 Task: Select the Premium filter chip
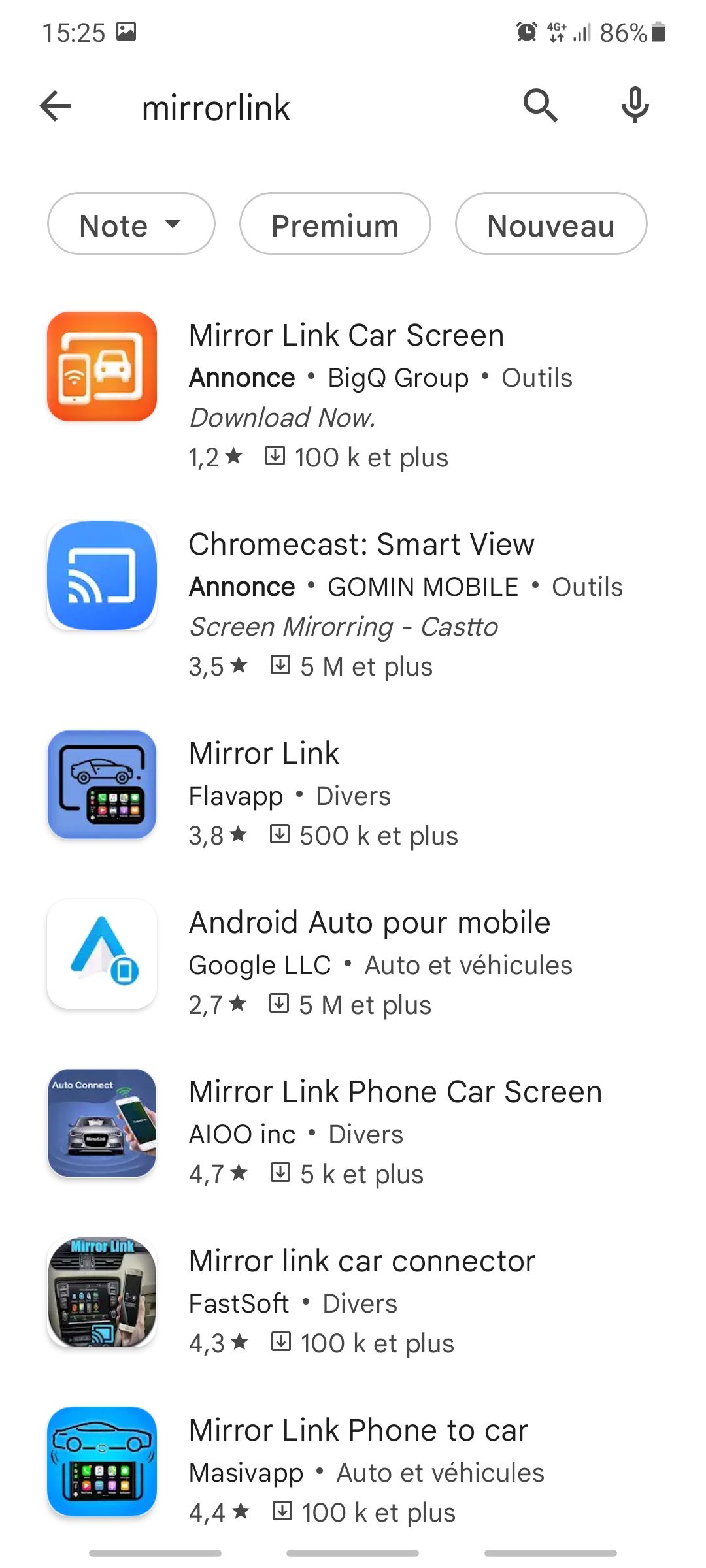335,224
